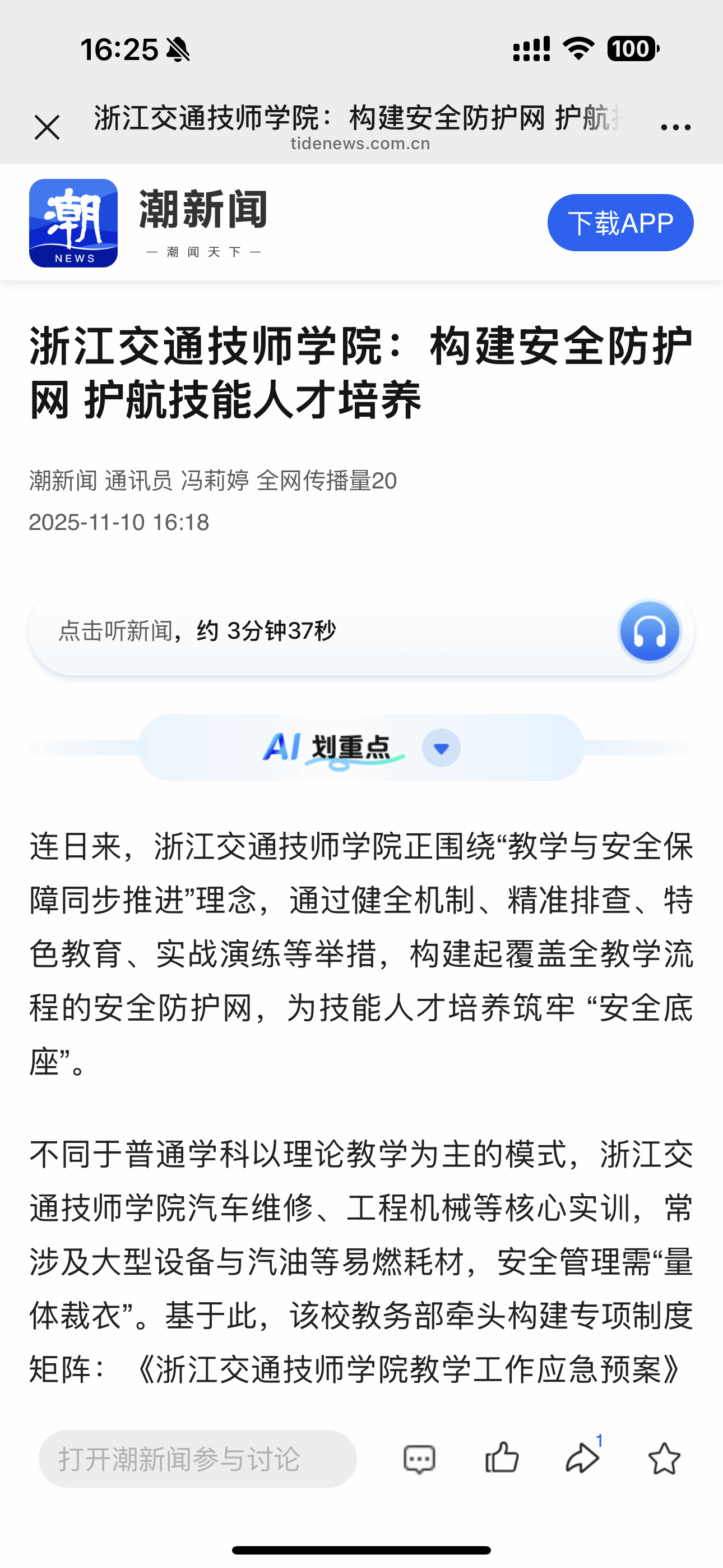This screenshot has width=723, height=1568.
Task: Close the in-app browser page
Action: 47,127
